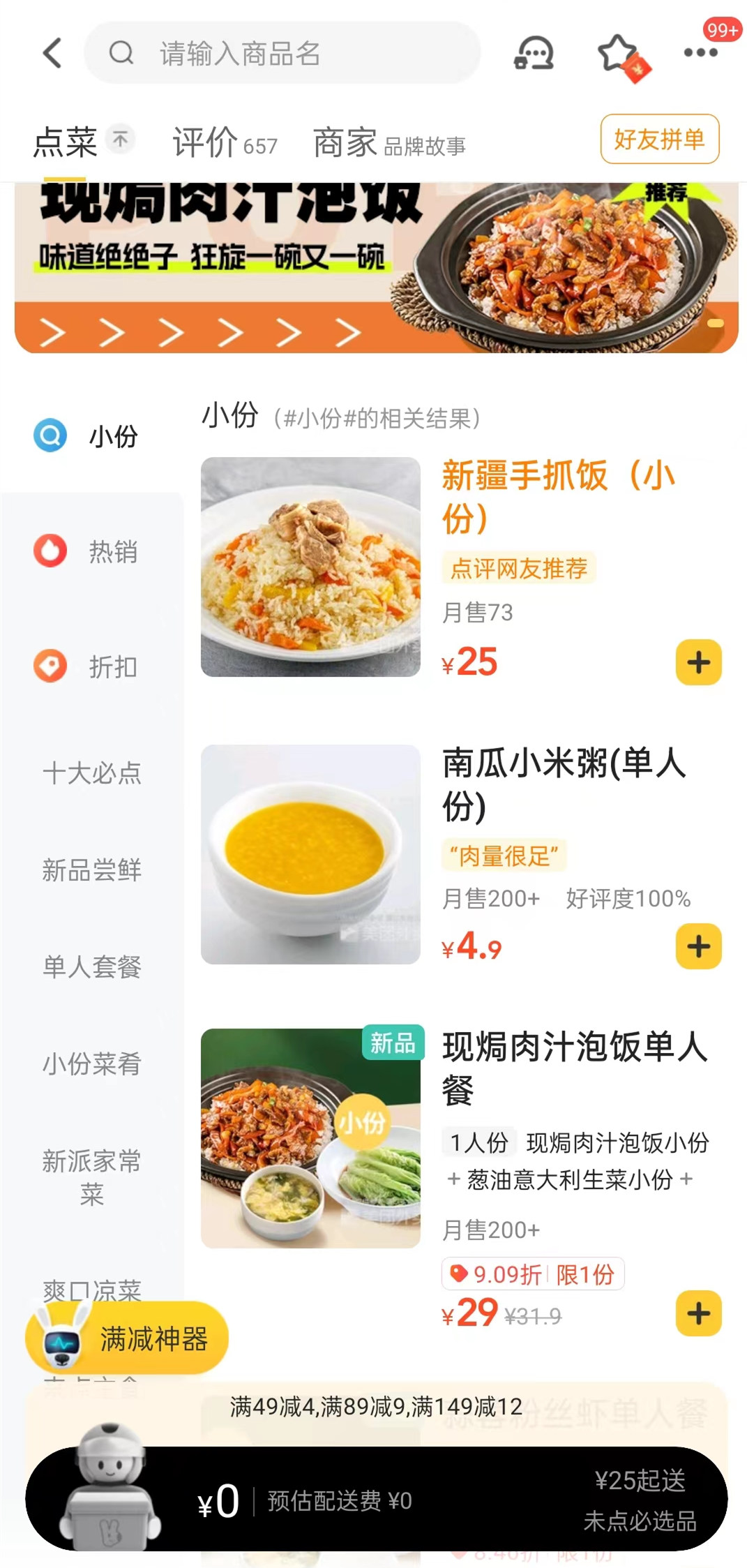
Task: Add 现焗肉汁泡饭单人餐 to cart
Action: tap(698, 1313)
